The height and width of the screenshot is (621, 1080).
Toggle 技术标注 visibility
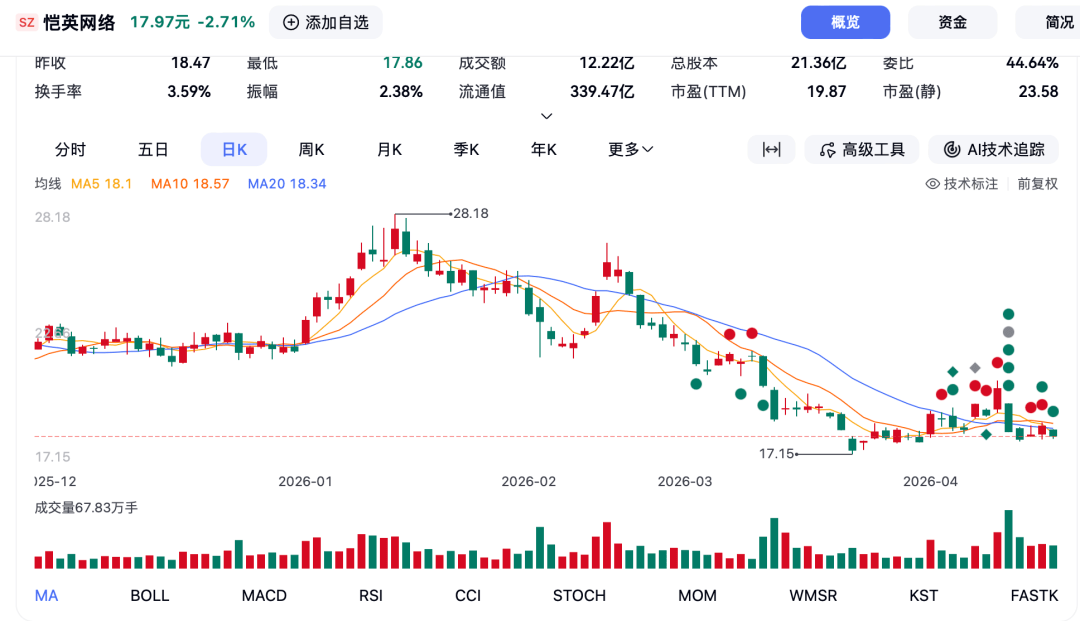coord(962,184)
